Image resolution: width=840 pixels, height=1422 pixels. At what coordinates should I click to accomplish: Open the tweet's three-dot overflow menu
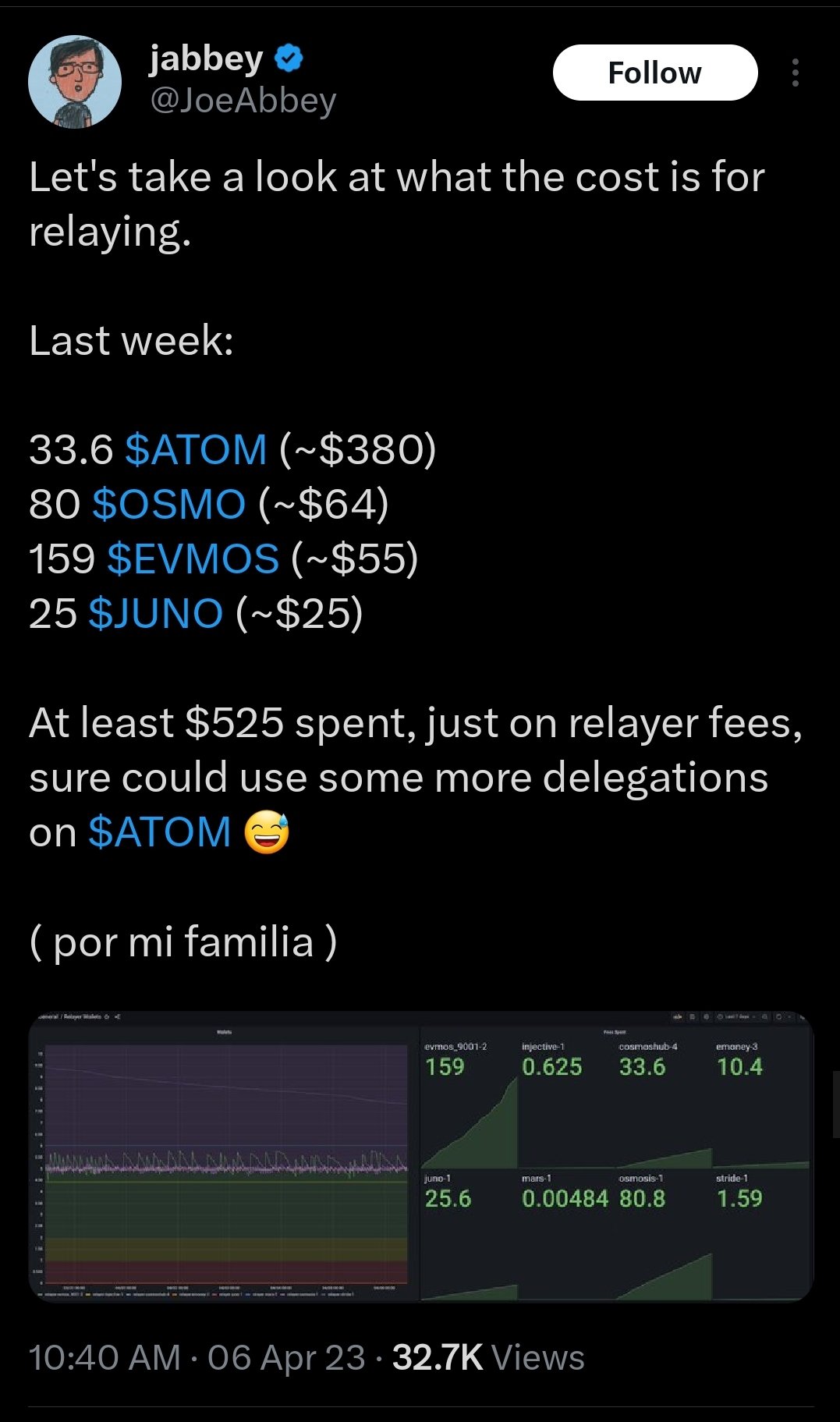[x=795, y=73]
